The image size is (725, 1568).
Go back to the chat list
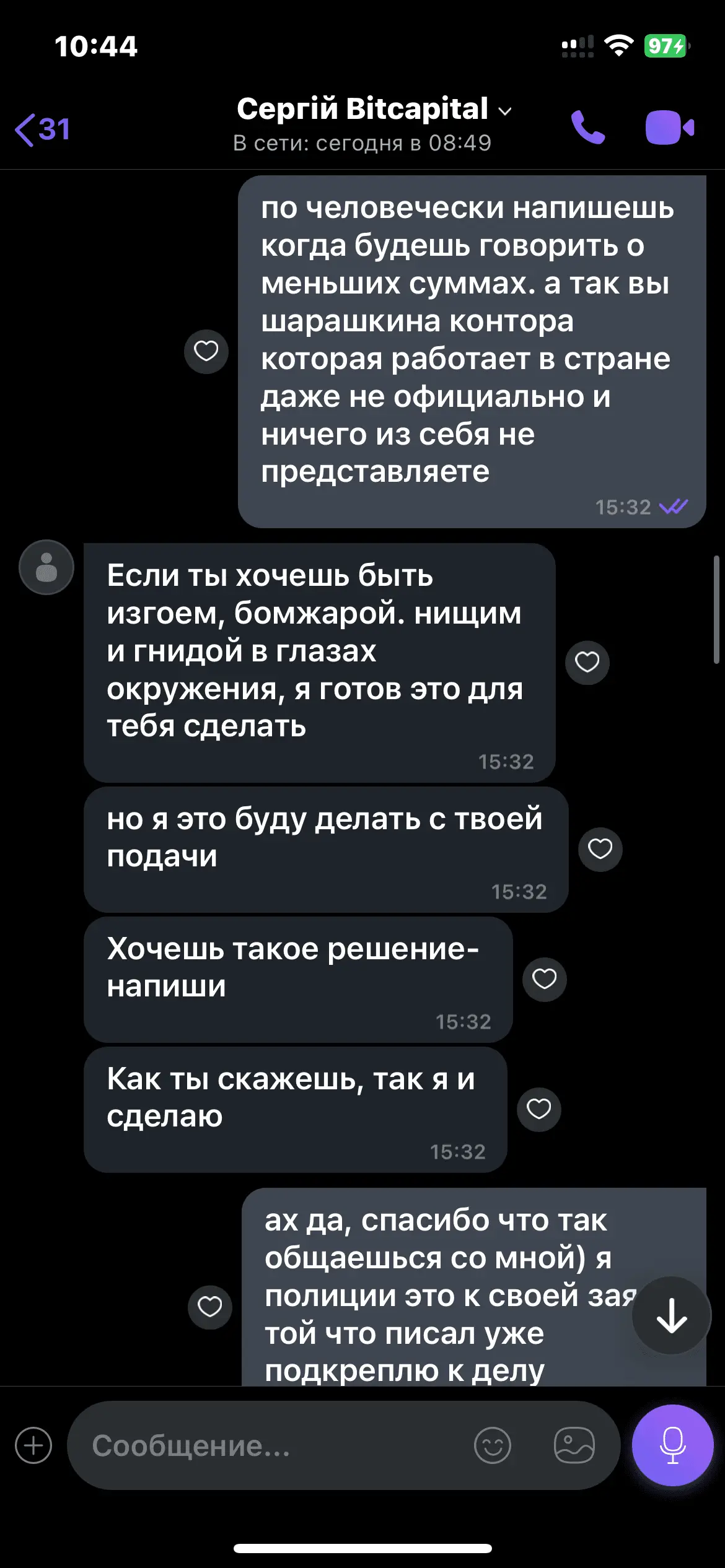point(42,129)
